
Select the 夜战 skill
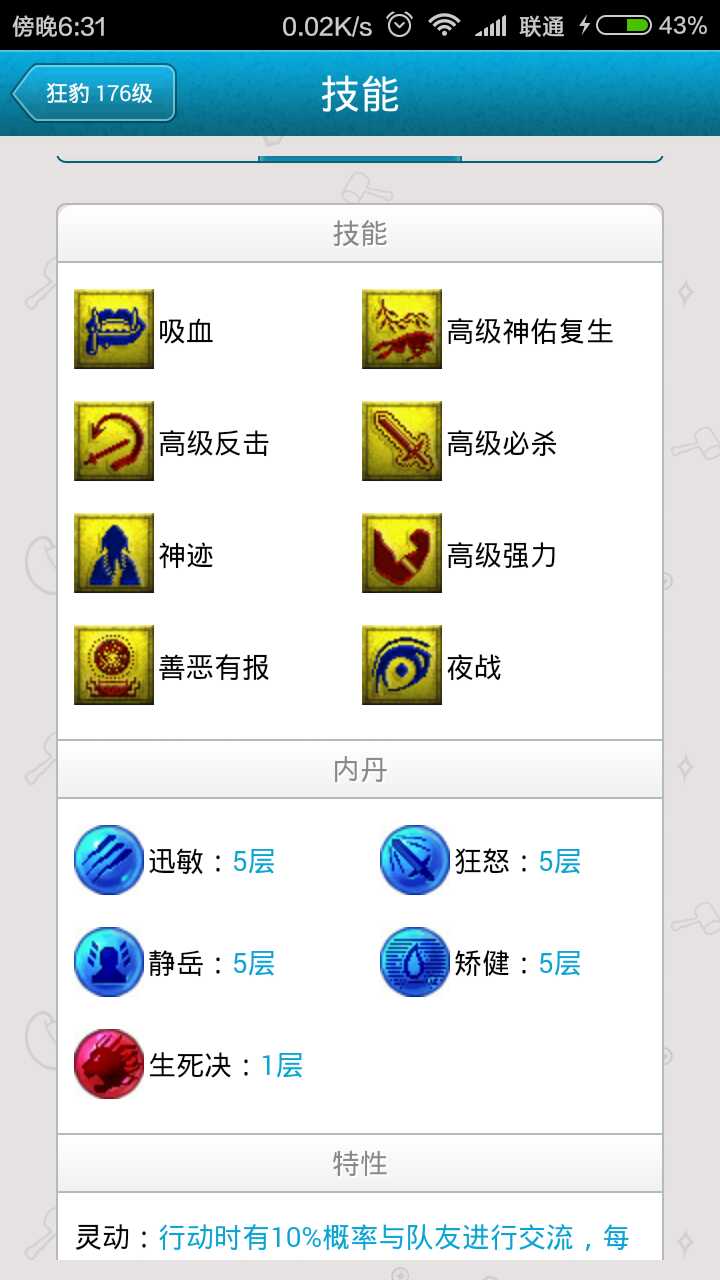pos(402,666)
